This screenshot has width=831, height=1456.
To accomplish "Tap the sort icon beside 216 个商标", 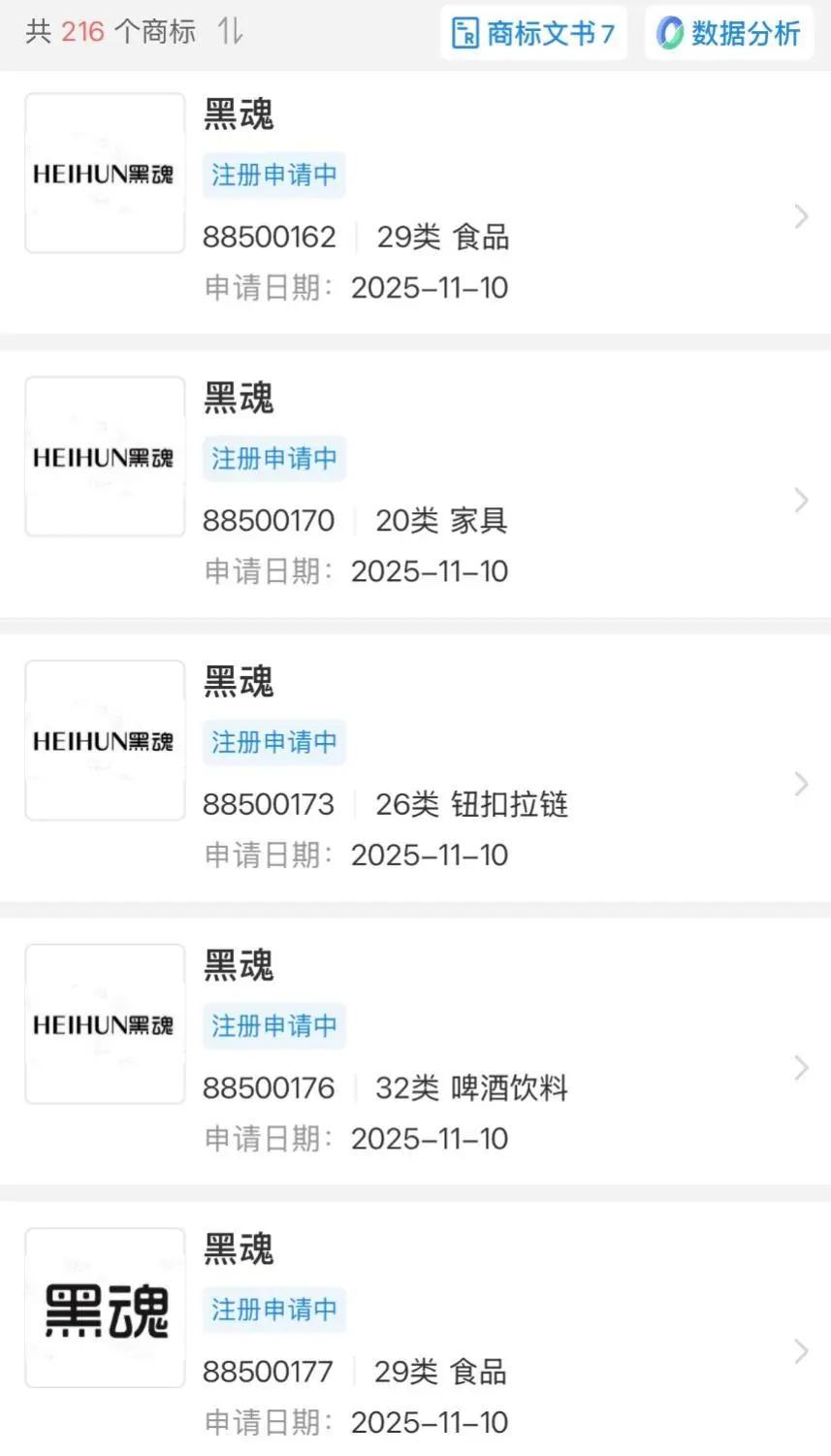I will [x=230, y=32].
